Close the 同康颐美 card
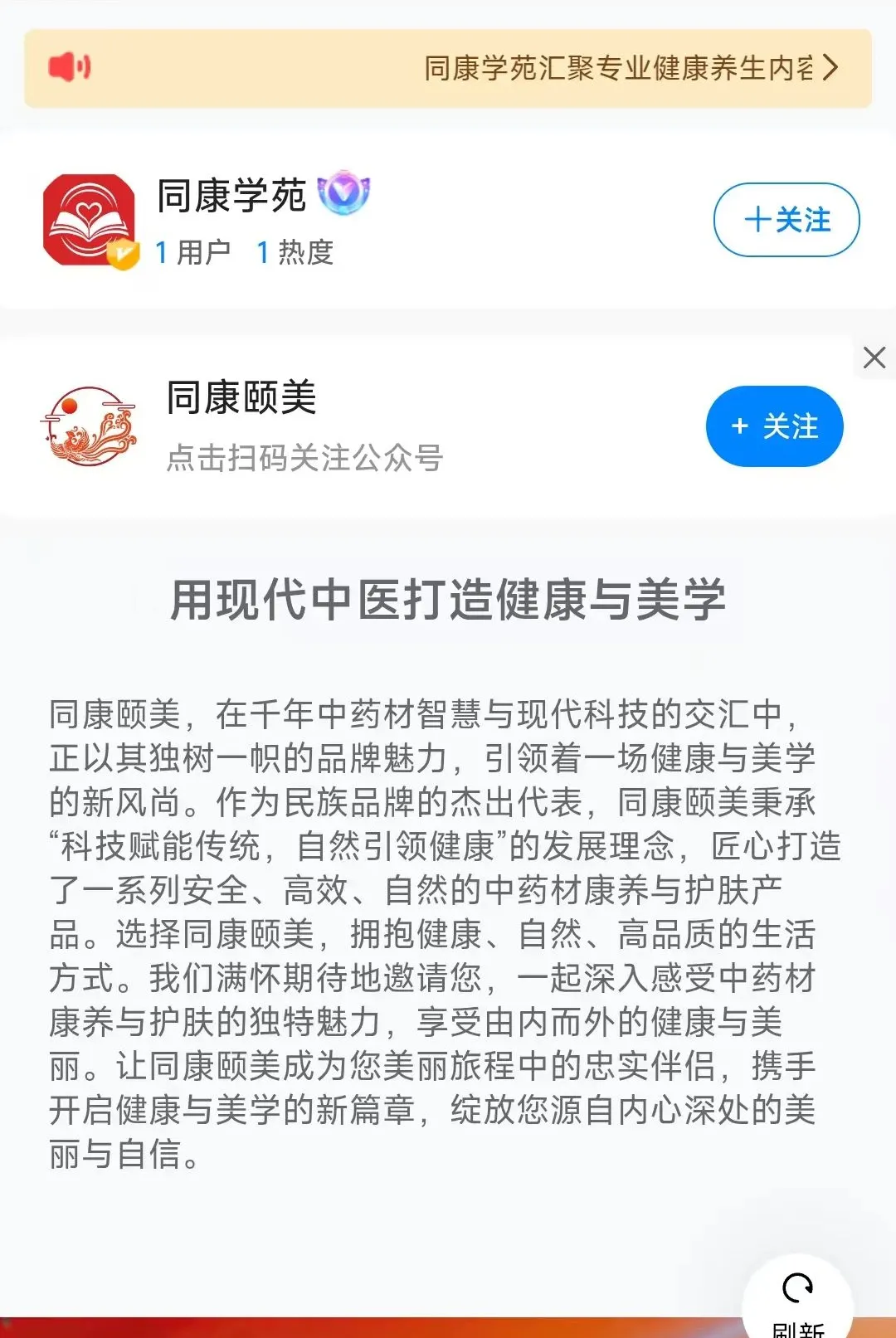The width and height of the screenshot is (896, 1338). pos(874,358)
